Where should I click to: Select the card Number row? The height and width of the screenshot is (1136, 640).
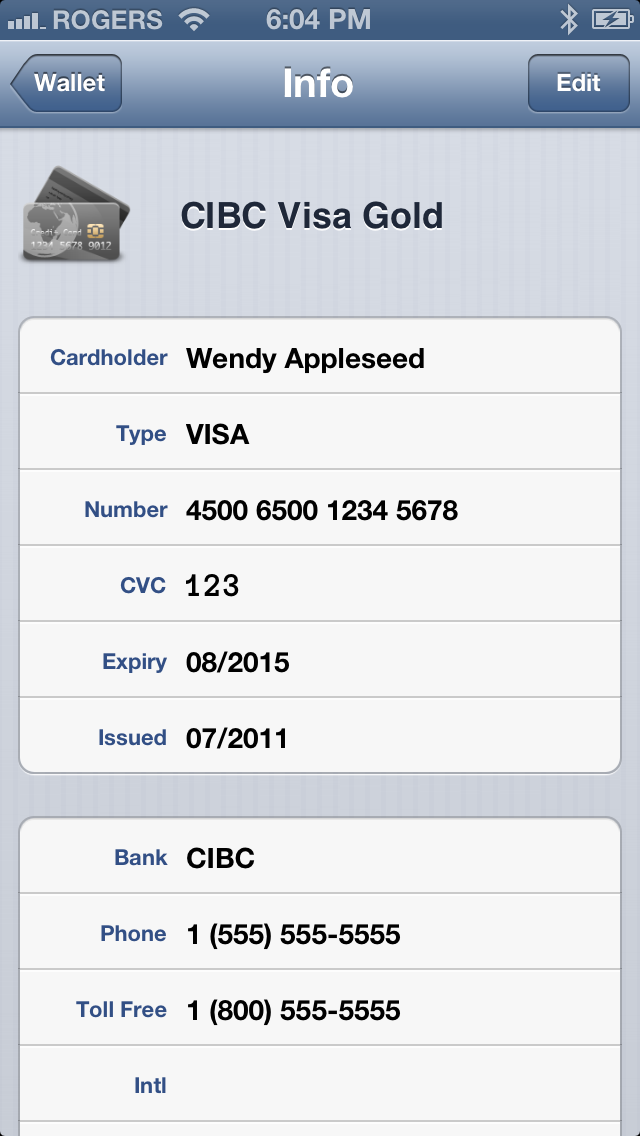pos(320,511)
